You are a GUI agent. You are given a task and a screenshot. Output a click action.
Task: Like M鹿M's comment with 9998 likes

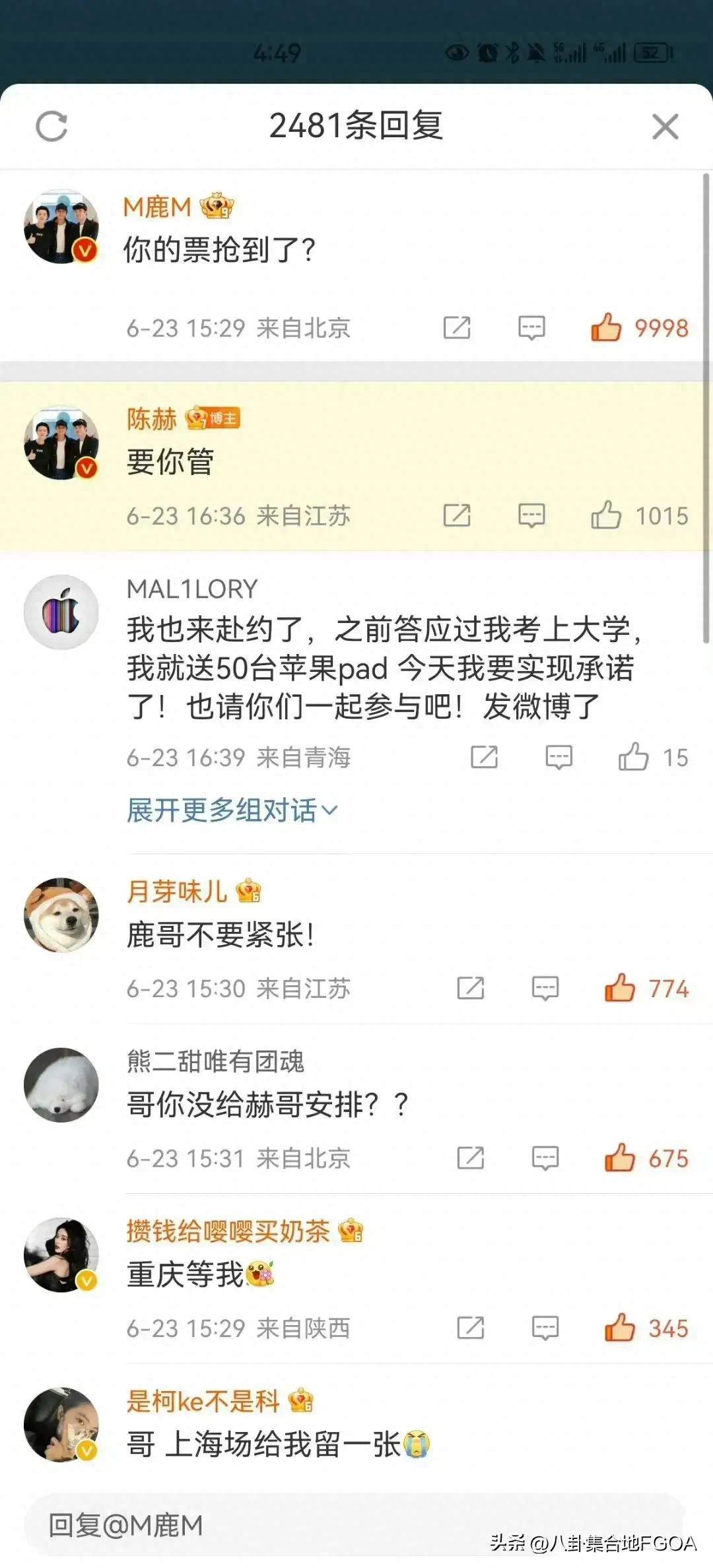tap(606, 327)
